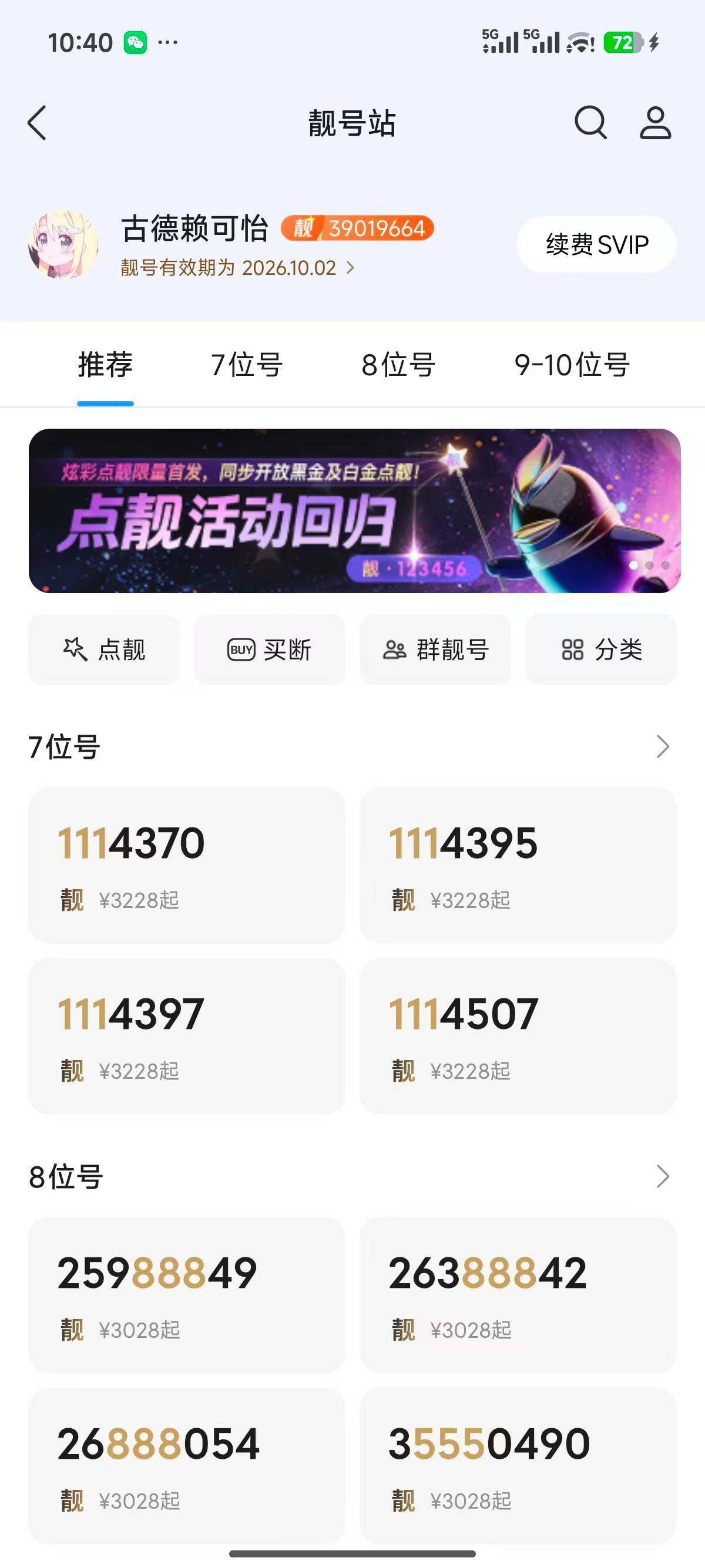Select number card 25988849
Screen dimensions: 705x1568
[187, 1296]
